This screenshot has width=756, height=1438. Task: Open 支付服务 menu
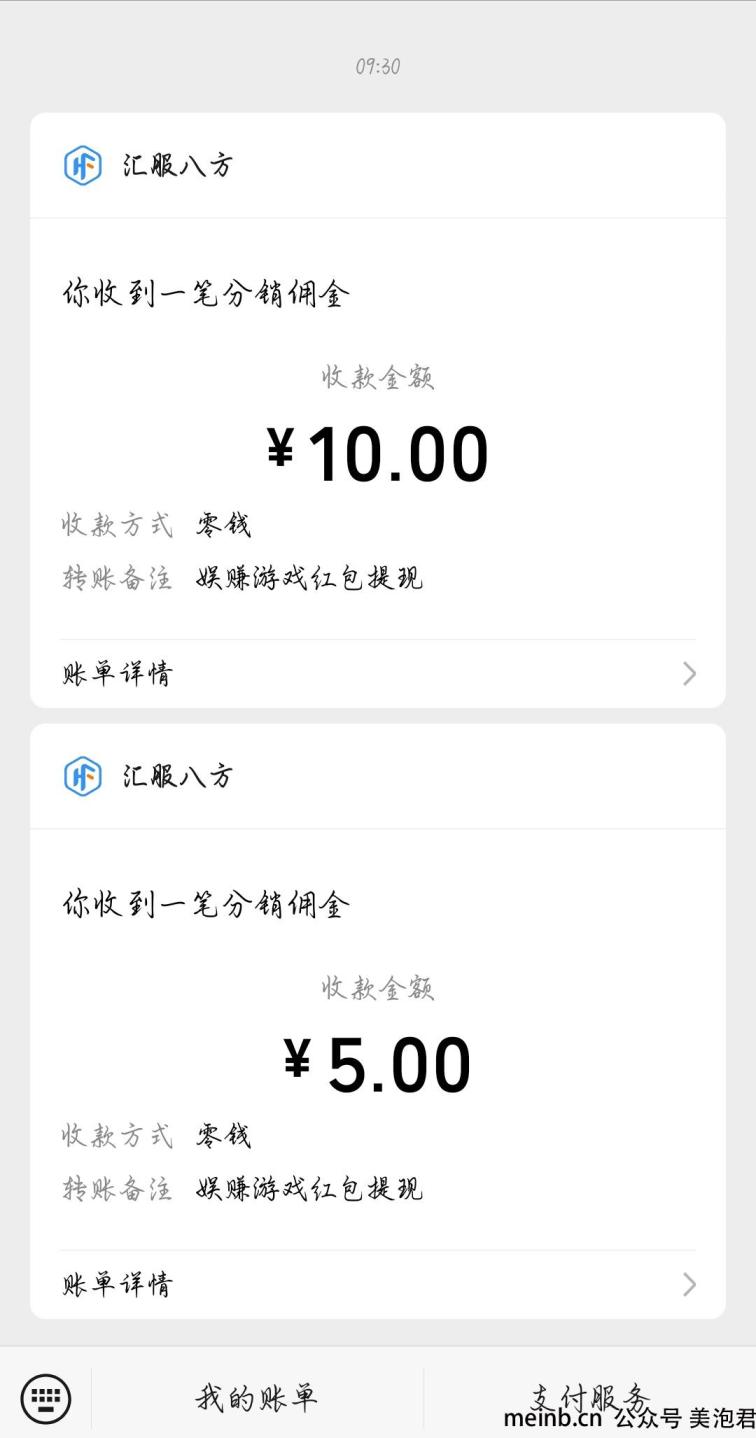[x=590, y=1397]
